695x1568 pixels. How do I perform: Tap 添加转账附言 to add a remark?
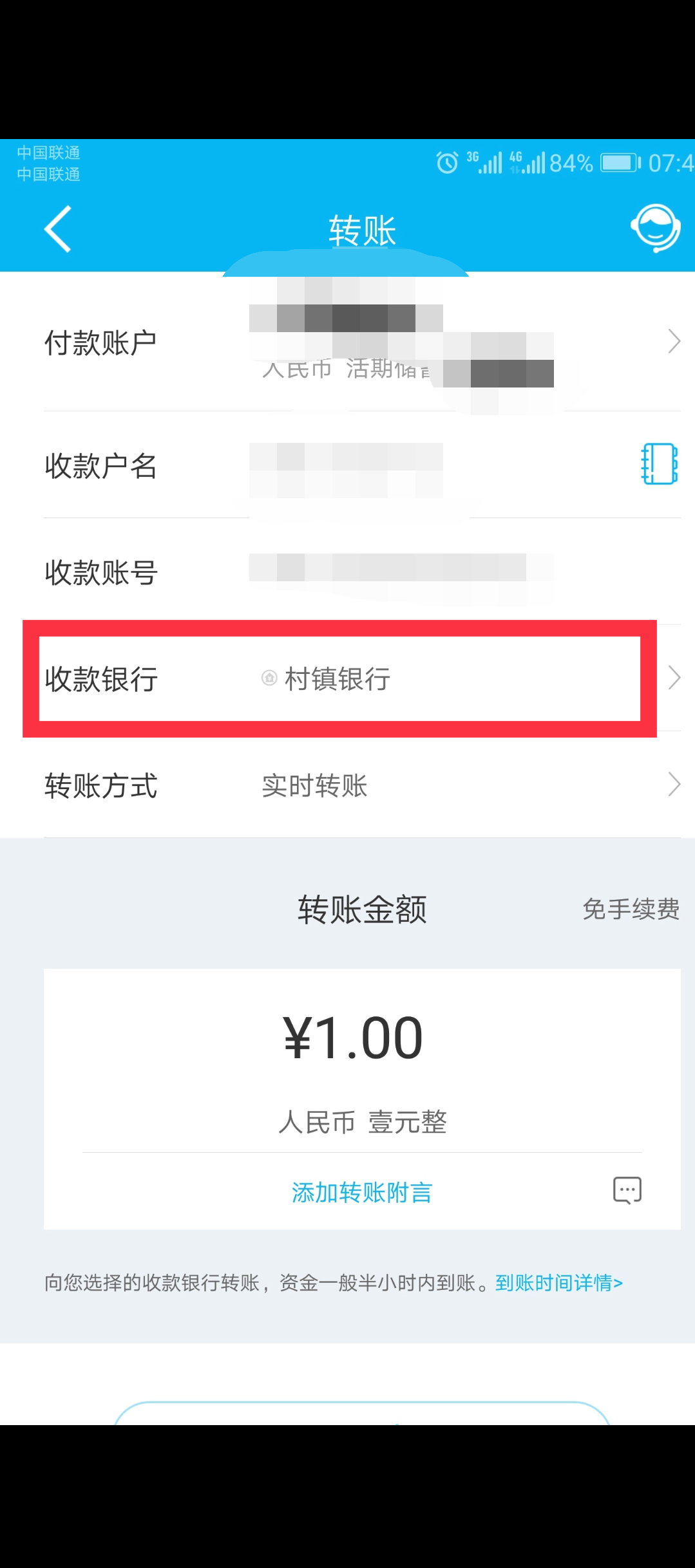362,1193
